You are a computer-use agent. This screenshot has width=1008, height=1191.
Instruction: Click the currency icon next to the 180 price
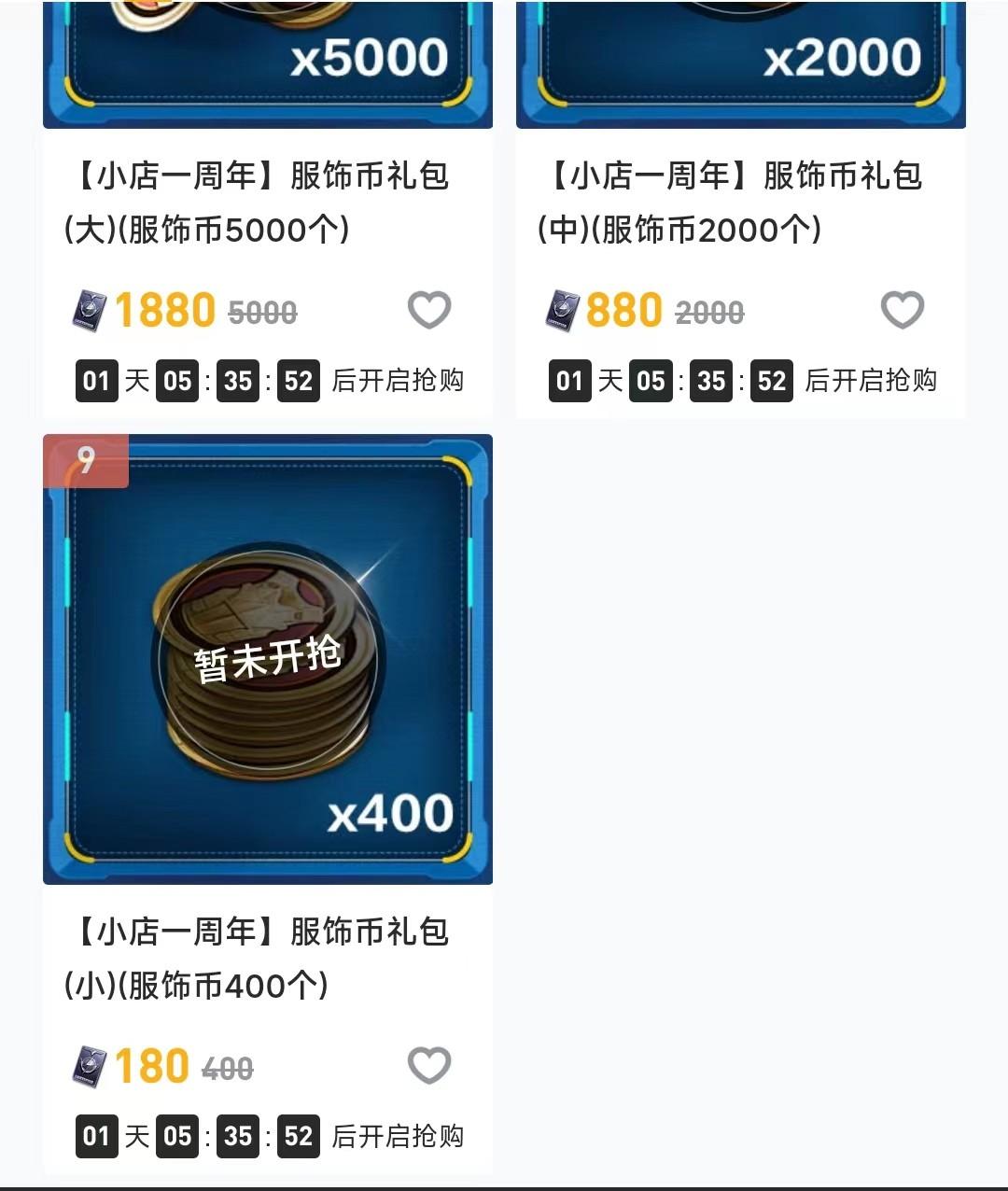(89, 1063)
